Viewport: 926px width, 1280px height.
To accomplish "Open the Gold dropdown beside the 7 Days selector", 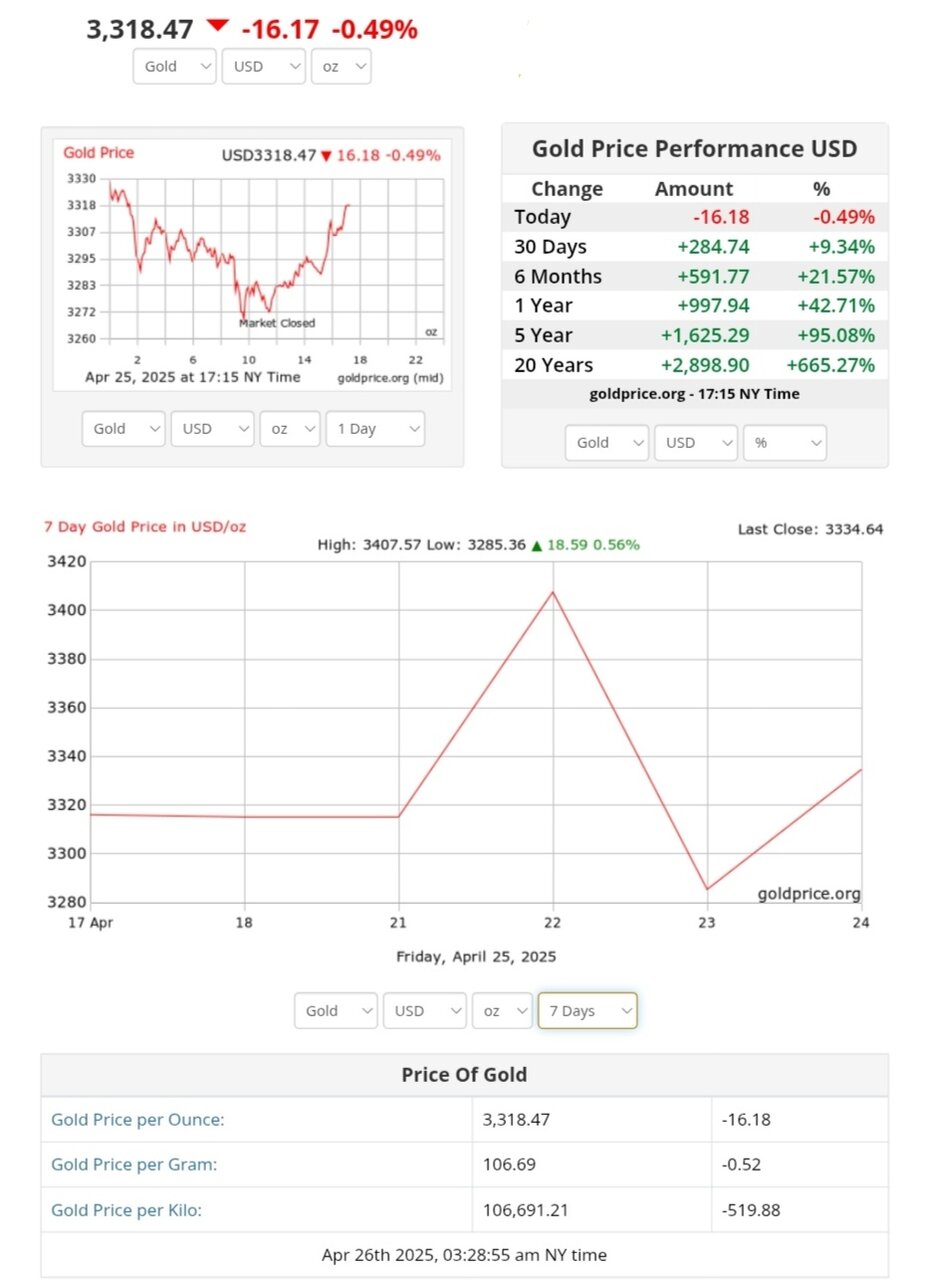I will 336,1011.
